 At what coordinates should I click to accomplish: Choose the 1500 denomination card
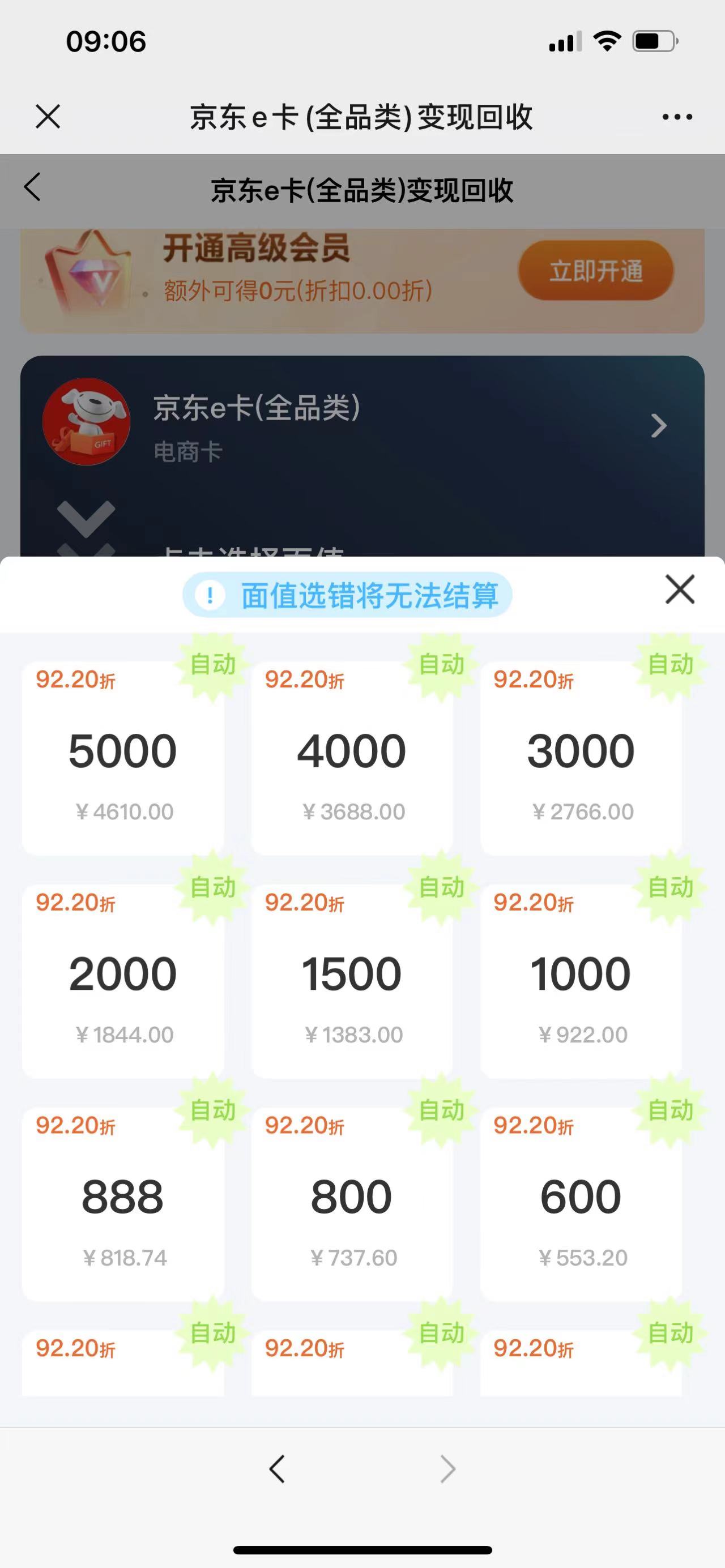352,981
